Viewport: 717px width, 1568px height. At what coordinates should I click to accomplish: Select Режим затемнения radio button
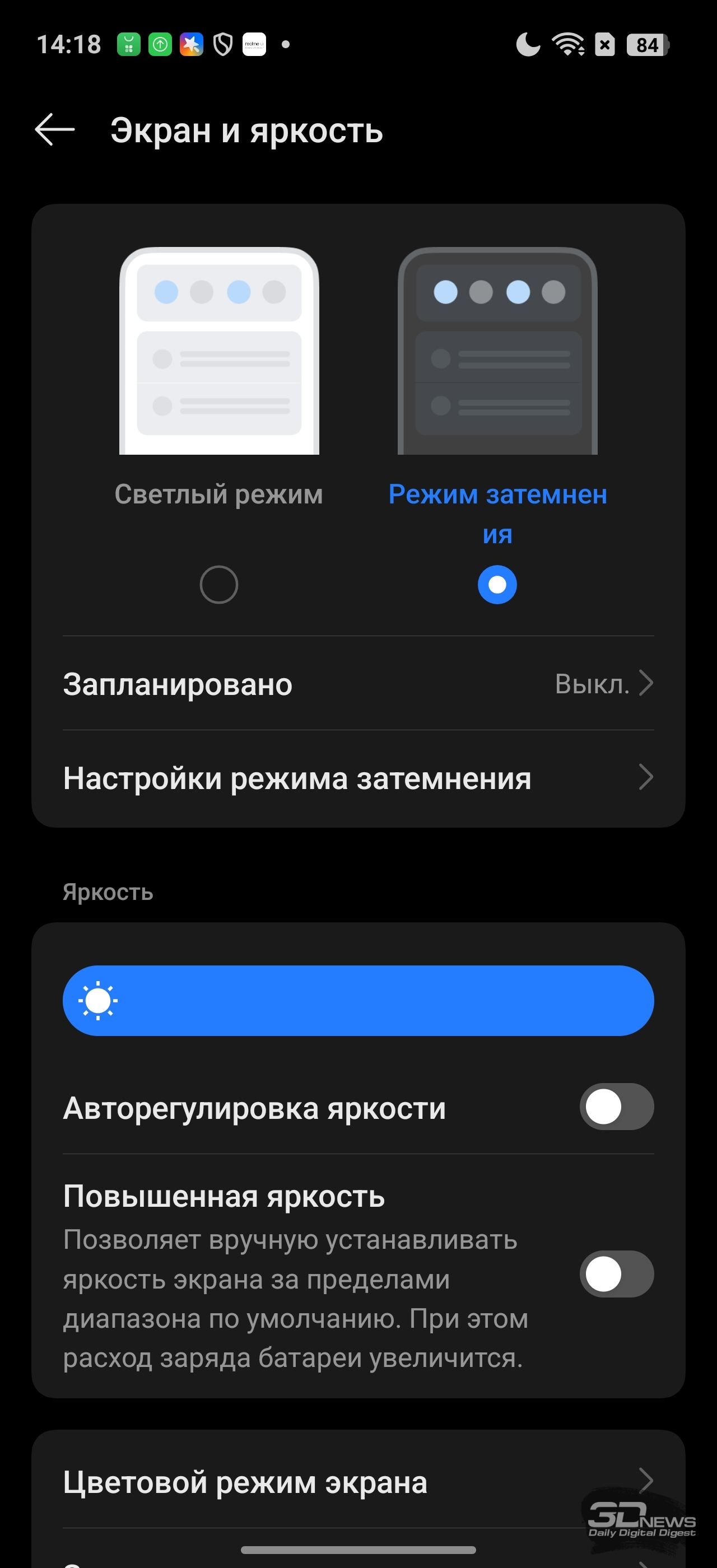coord(497,584)
